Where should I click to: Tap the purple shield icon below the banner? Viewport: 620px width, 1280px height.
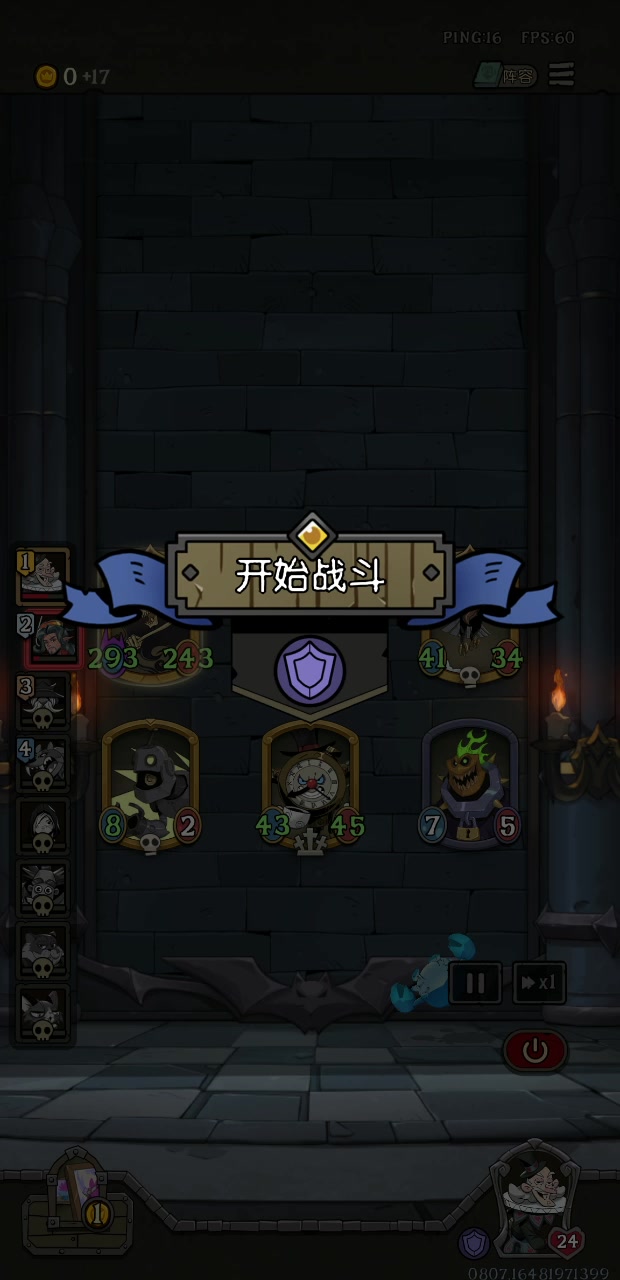(310, 669)
